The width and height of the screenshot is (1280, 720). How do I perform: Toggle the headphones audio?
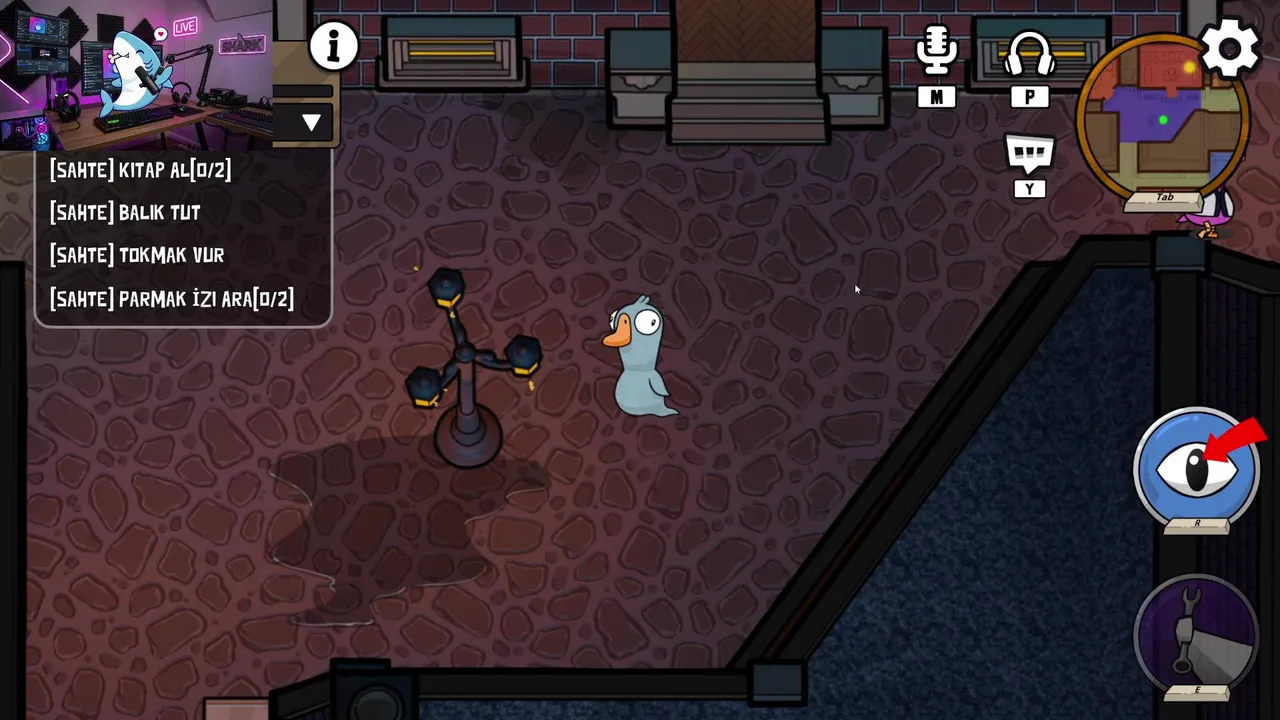(1029, 55)
